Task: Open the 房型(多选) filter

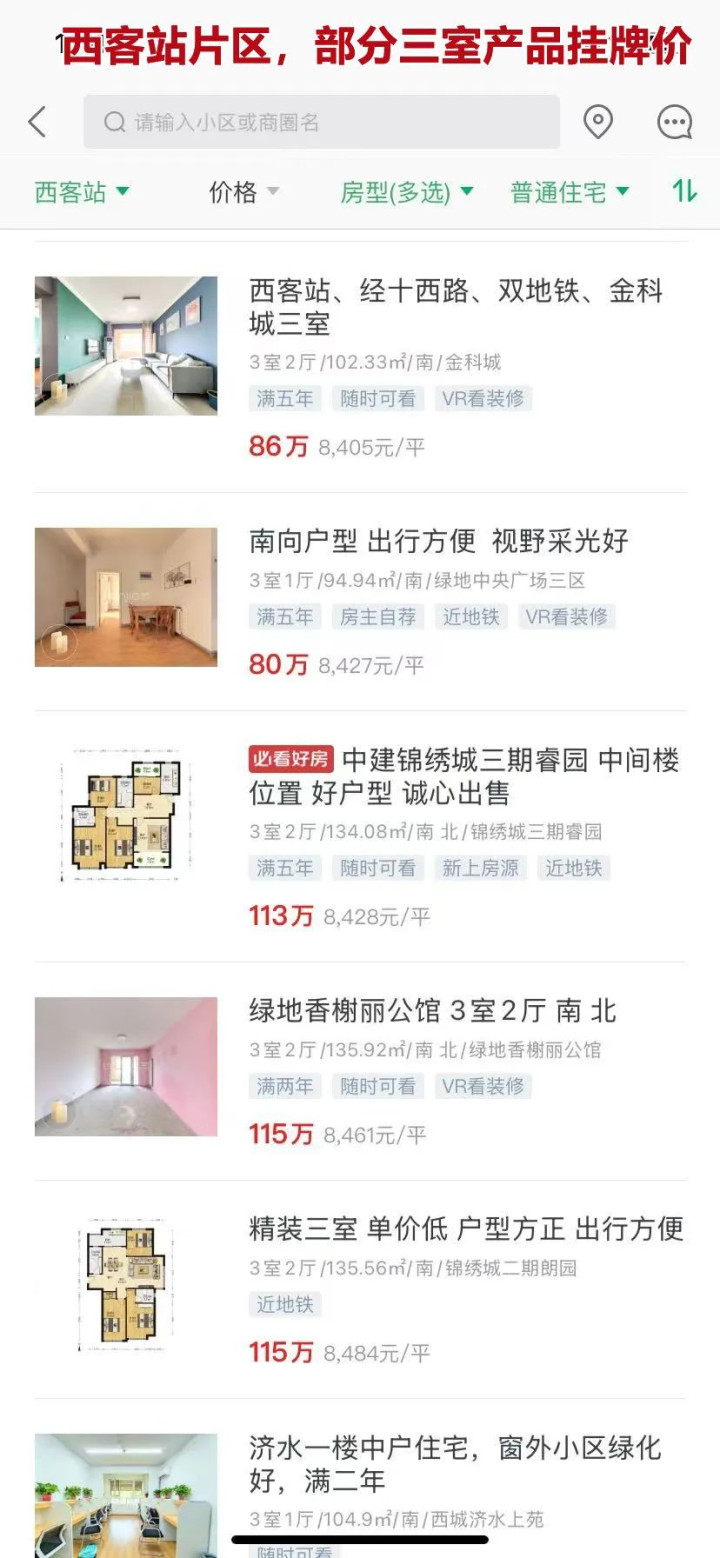Action: [x=406, y=192]
